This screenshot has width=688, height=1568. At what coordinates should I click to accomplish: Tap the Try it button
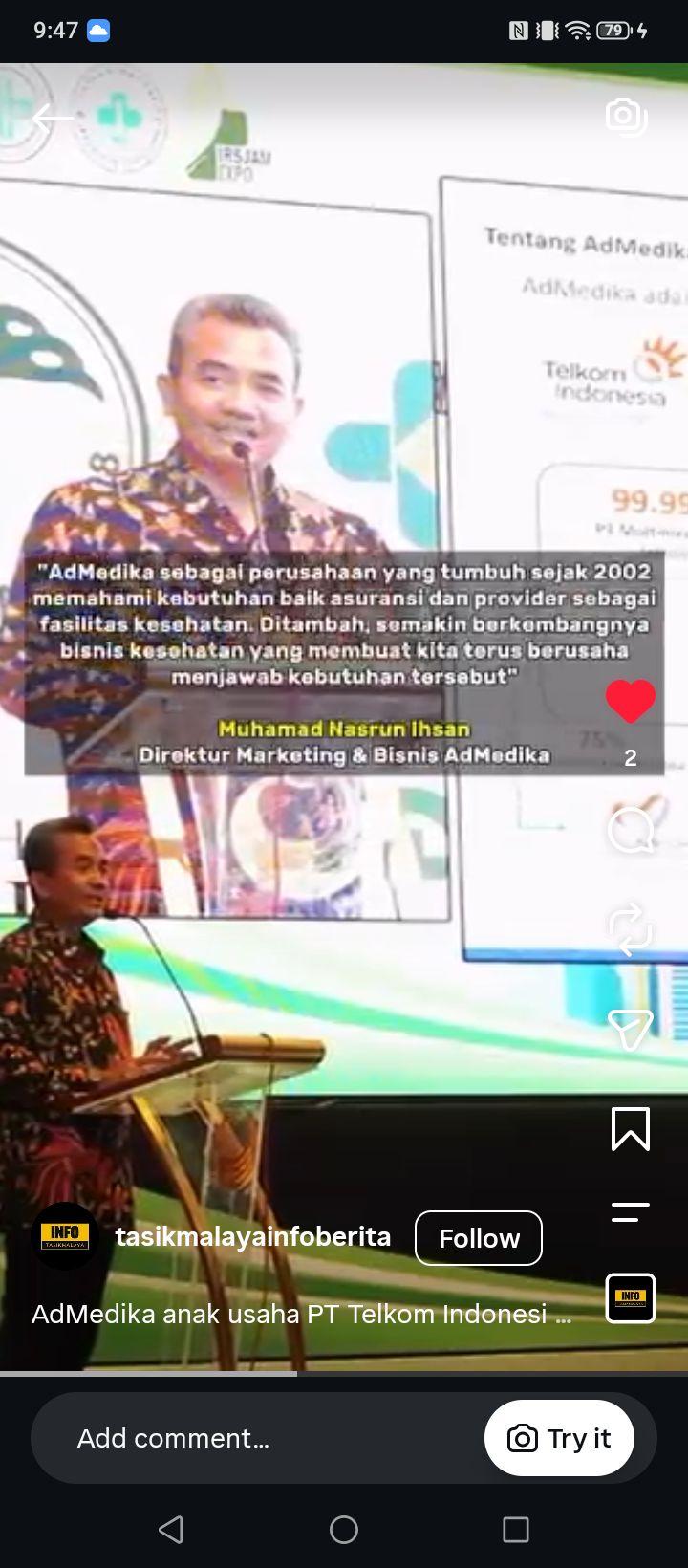pos(559,1438)
